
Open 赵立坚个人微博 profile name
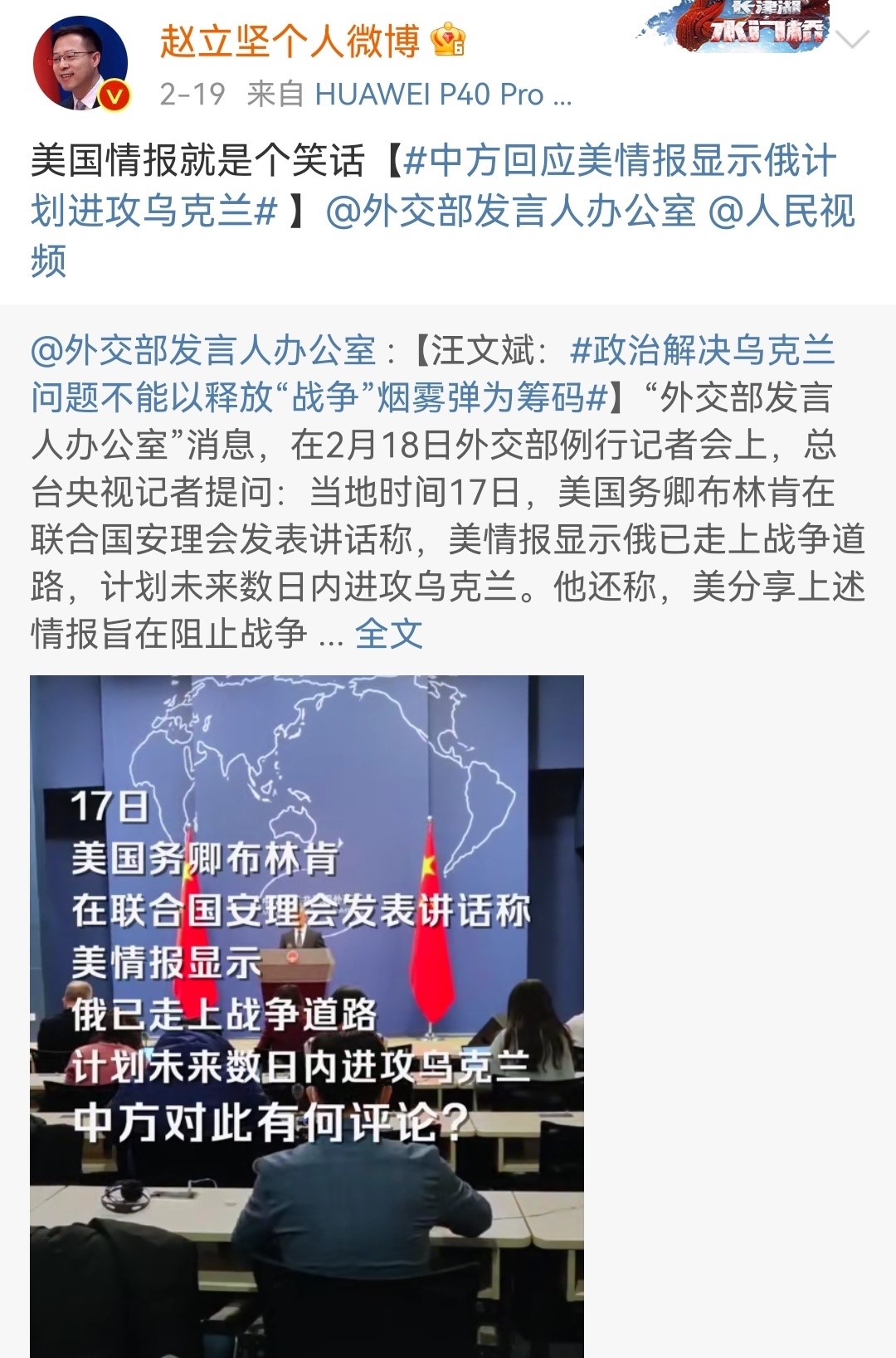click(x=290, y=41)
